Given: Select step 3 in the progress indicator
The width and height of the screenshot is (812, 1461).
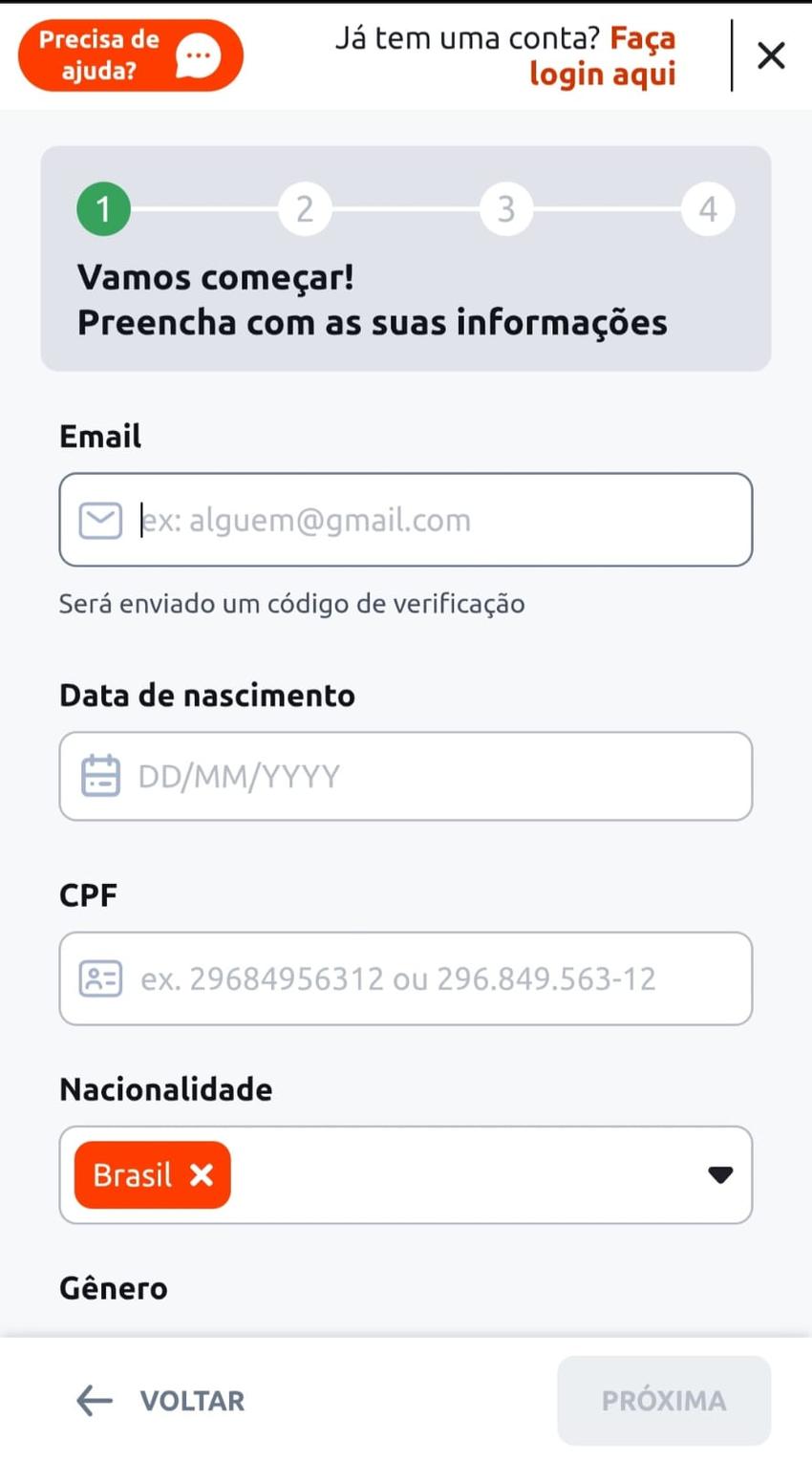Looking at the screenshot, I should pos(506,208).
